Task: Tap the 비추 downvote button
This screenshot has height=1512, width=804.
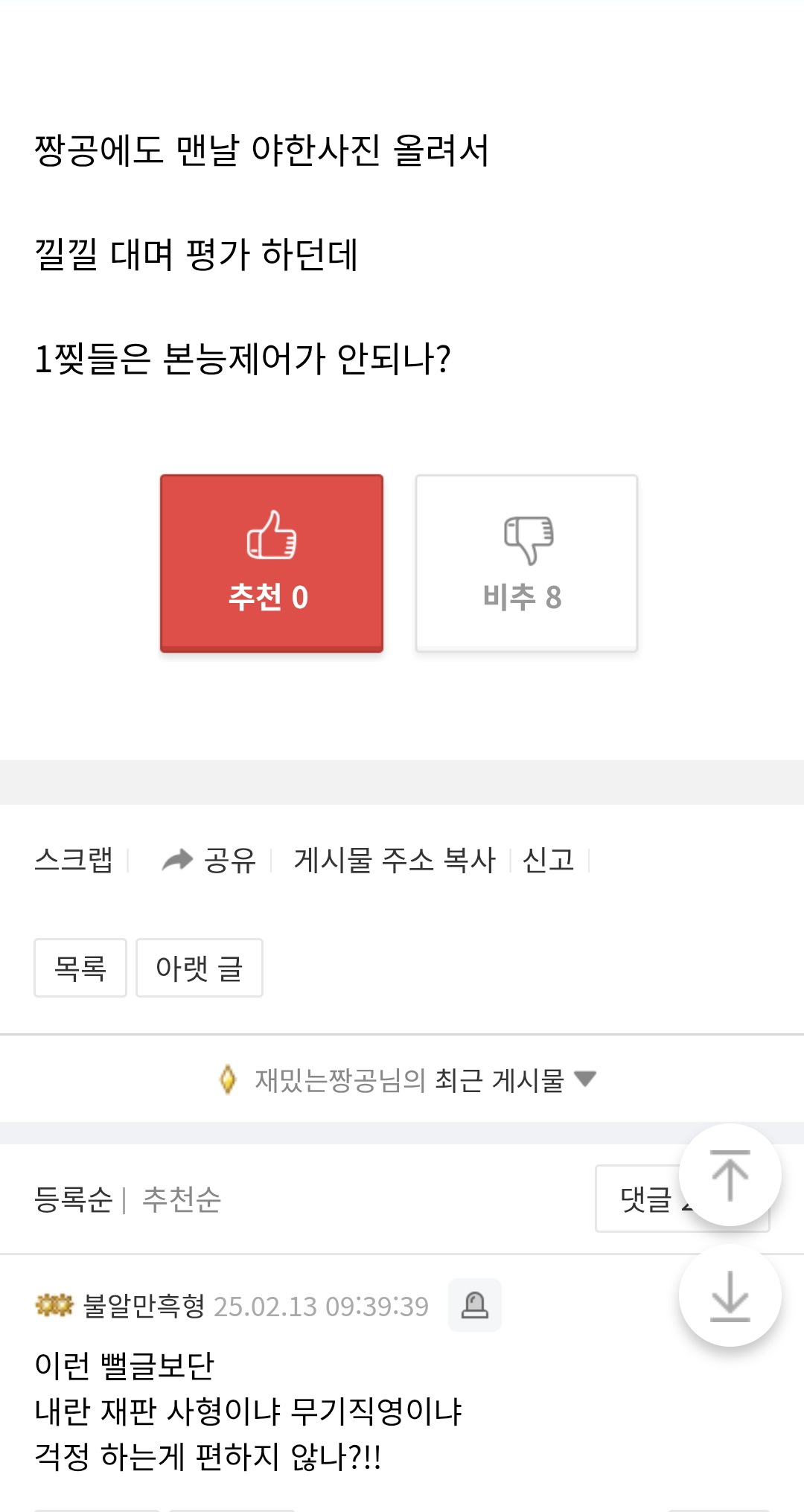Action: tap(526, 564)
